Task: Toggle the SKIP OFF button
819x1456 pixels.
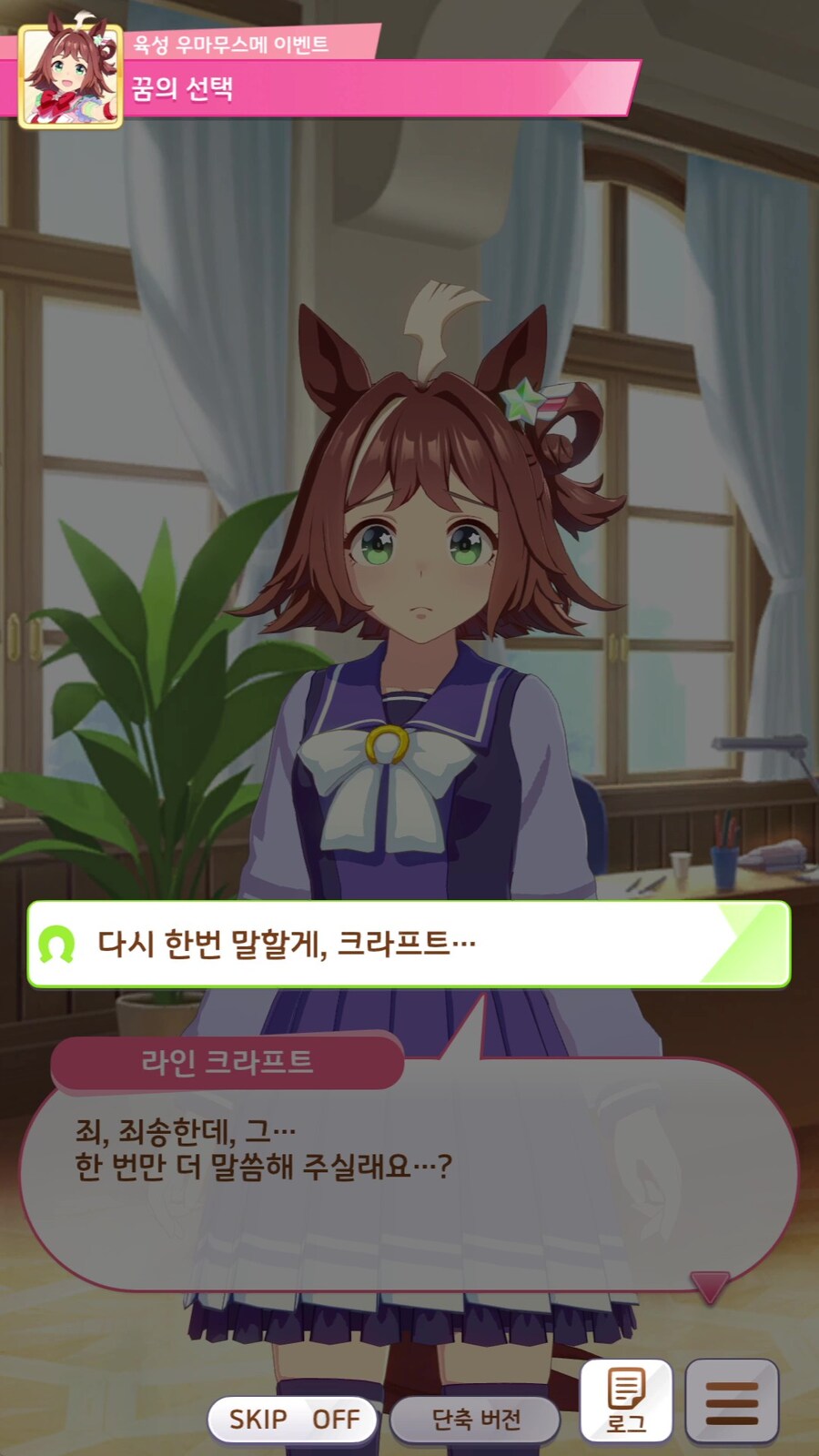Action: click(x=293, y=1419)
